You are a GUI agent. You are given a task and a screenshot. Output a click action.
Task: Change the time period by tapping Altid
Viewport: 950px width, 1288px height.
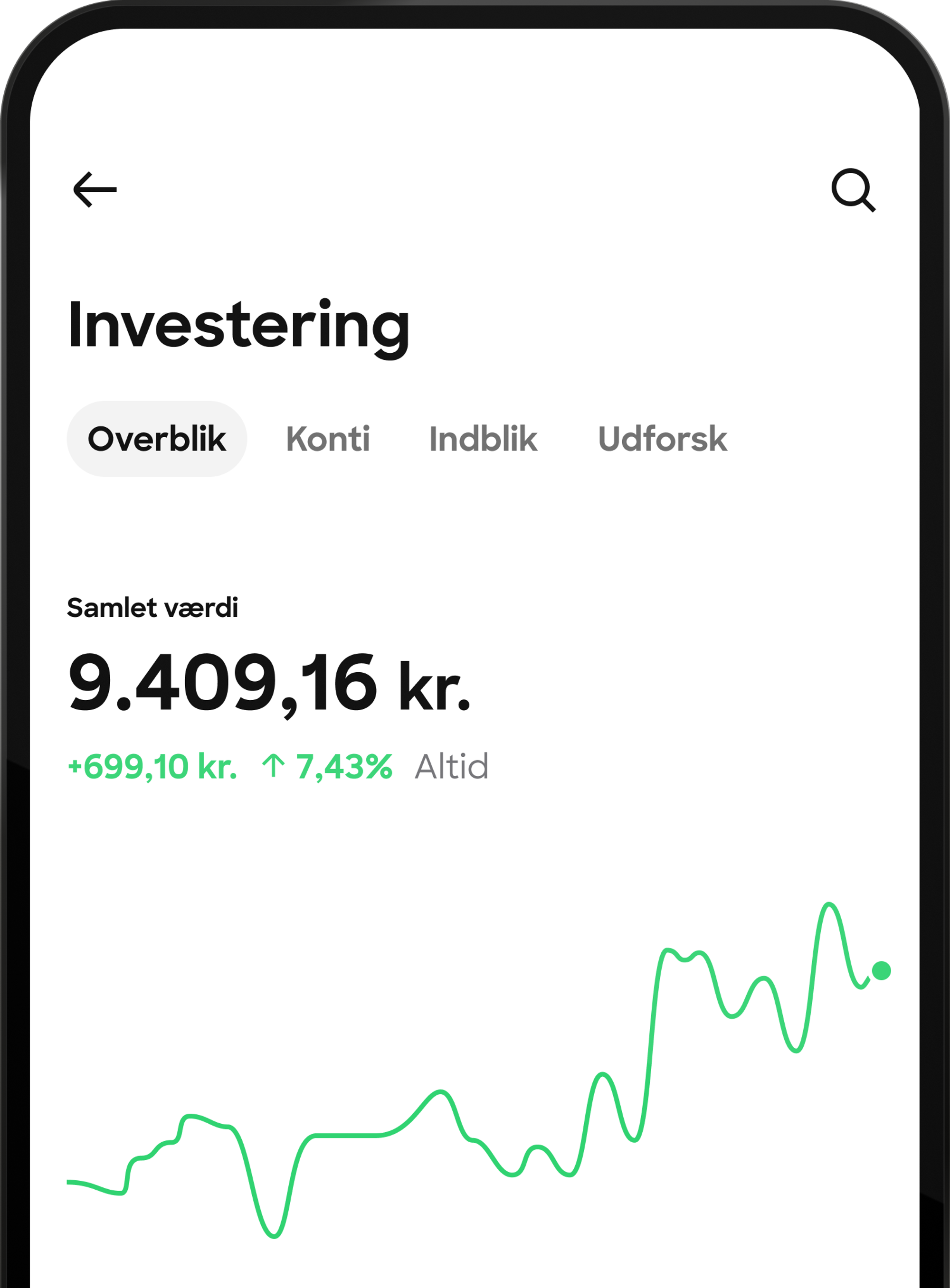451,766
